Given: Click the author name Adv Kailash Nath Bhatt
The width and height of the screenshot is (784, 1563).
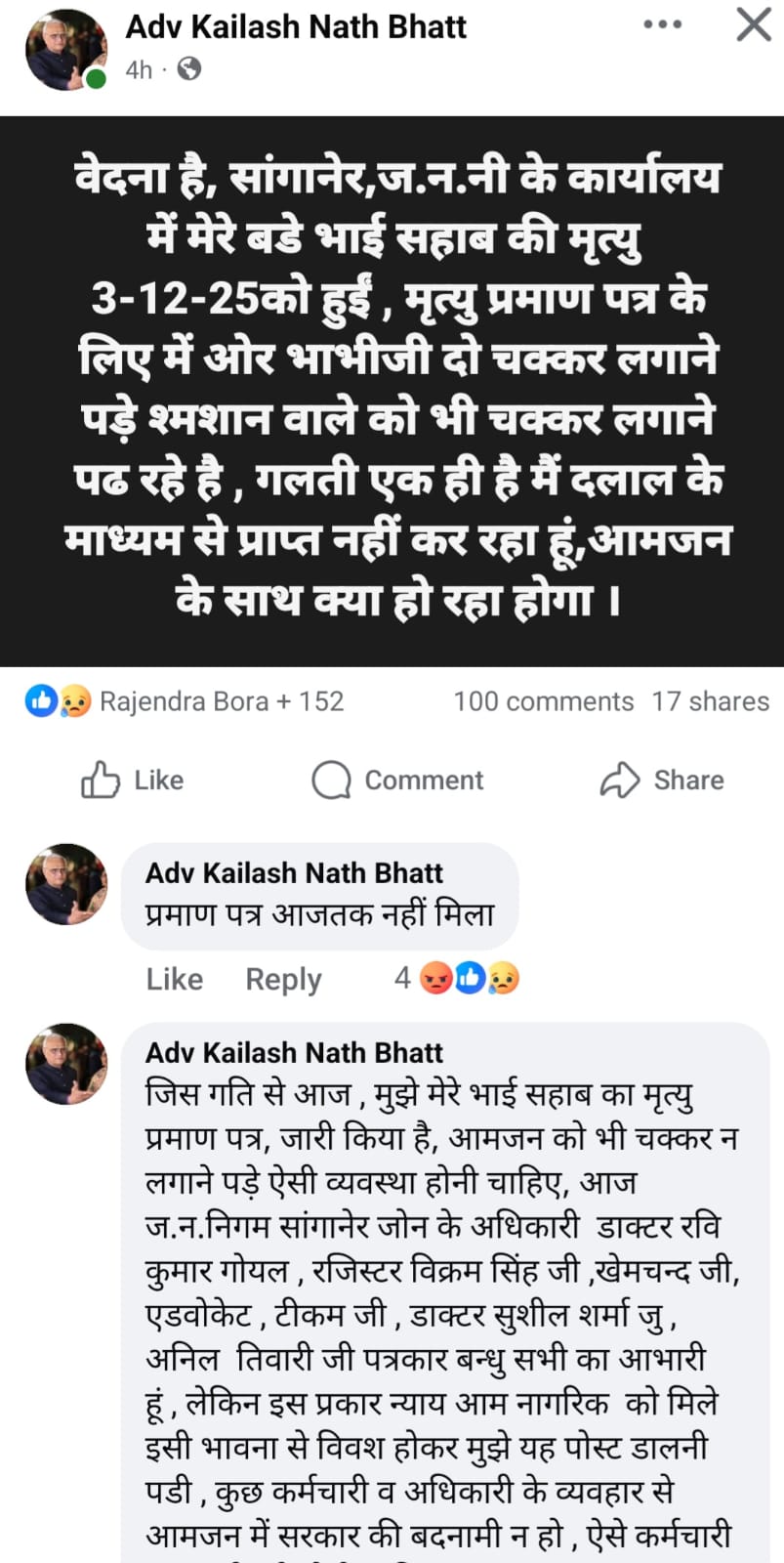Looking at the screenshot, I should point(295,26).
